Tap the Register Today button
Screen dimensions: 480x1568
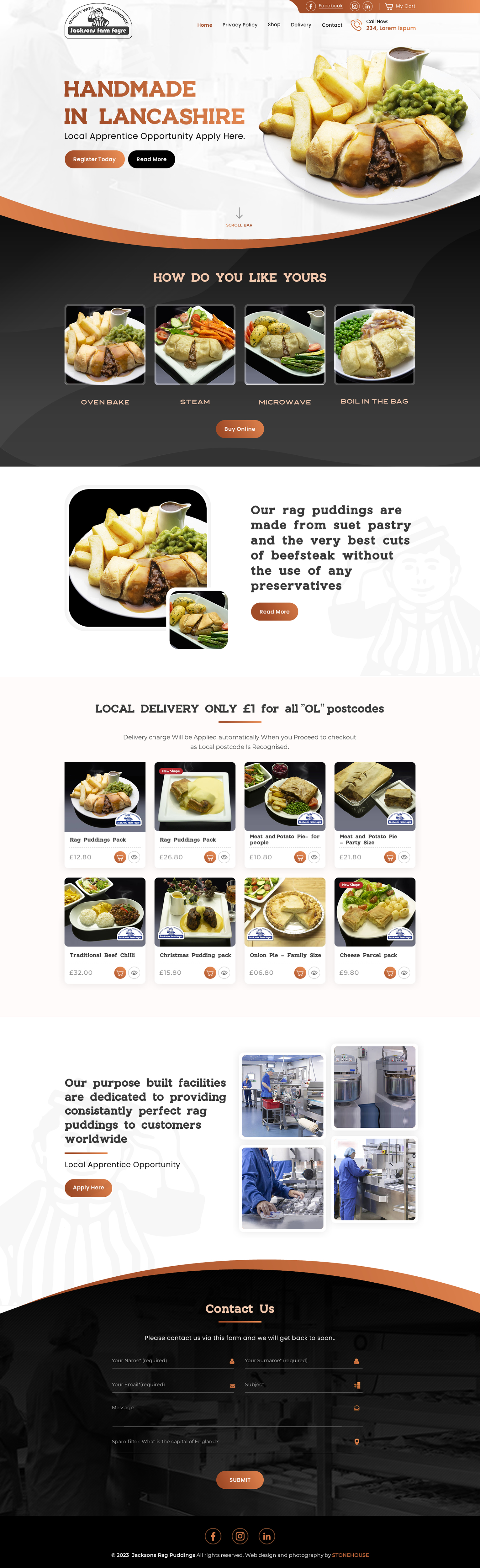[x=94, y=160]
